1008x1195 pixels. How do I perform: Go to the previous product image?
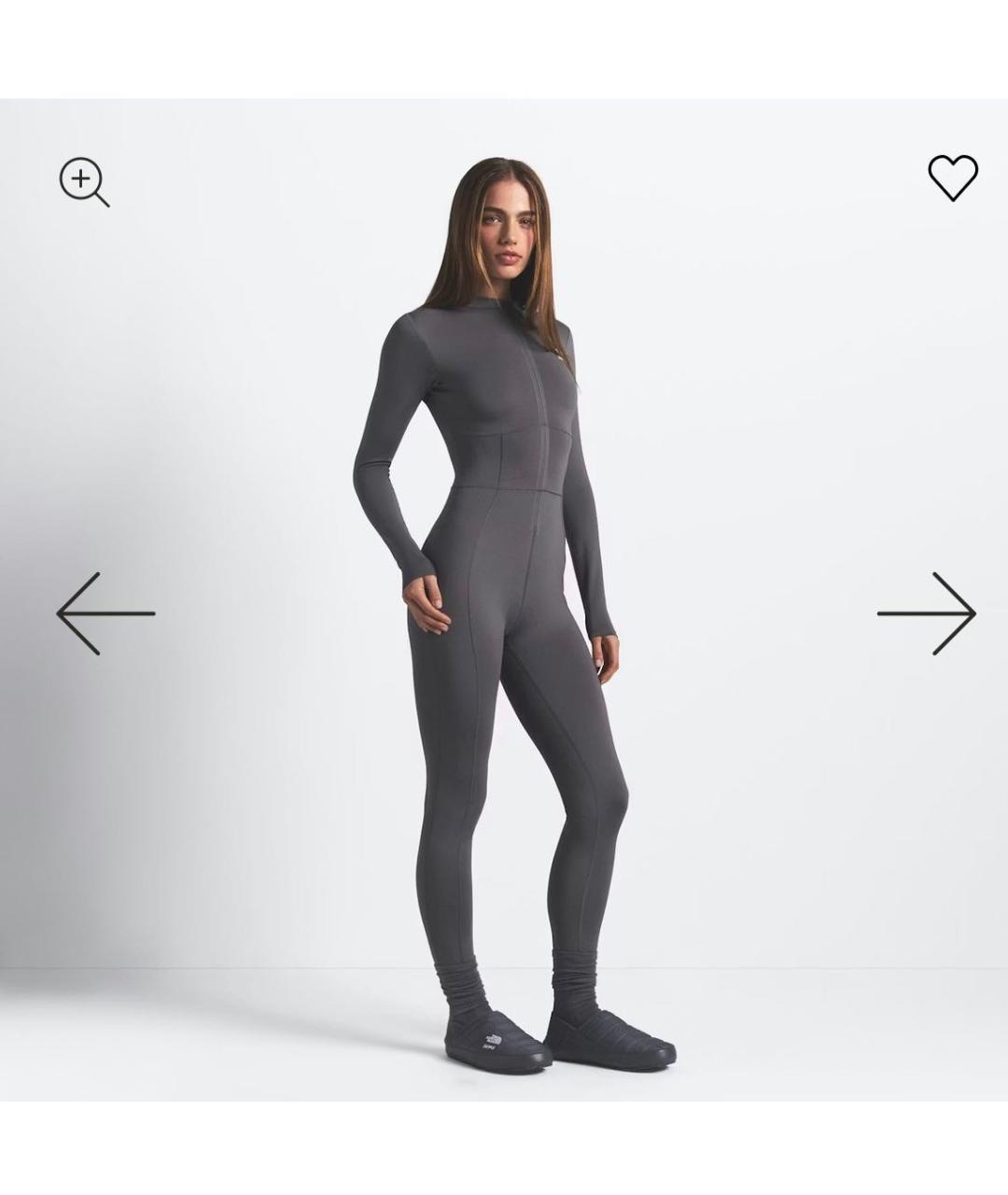tap(105, 613)
